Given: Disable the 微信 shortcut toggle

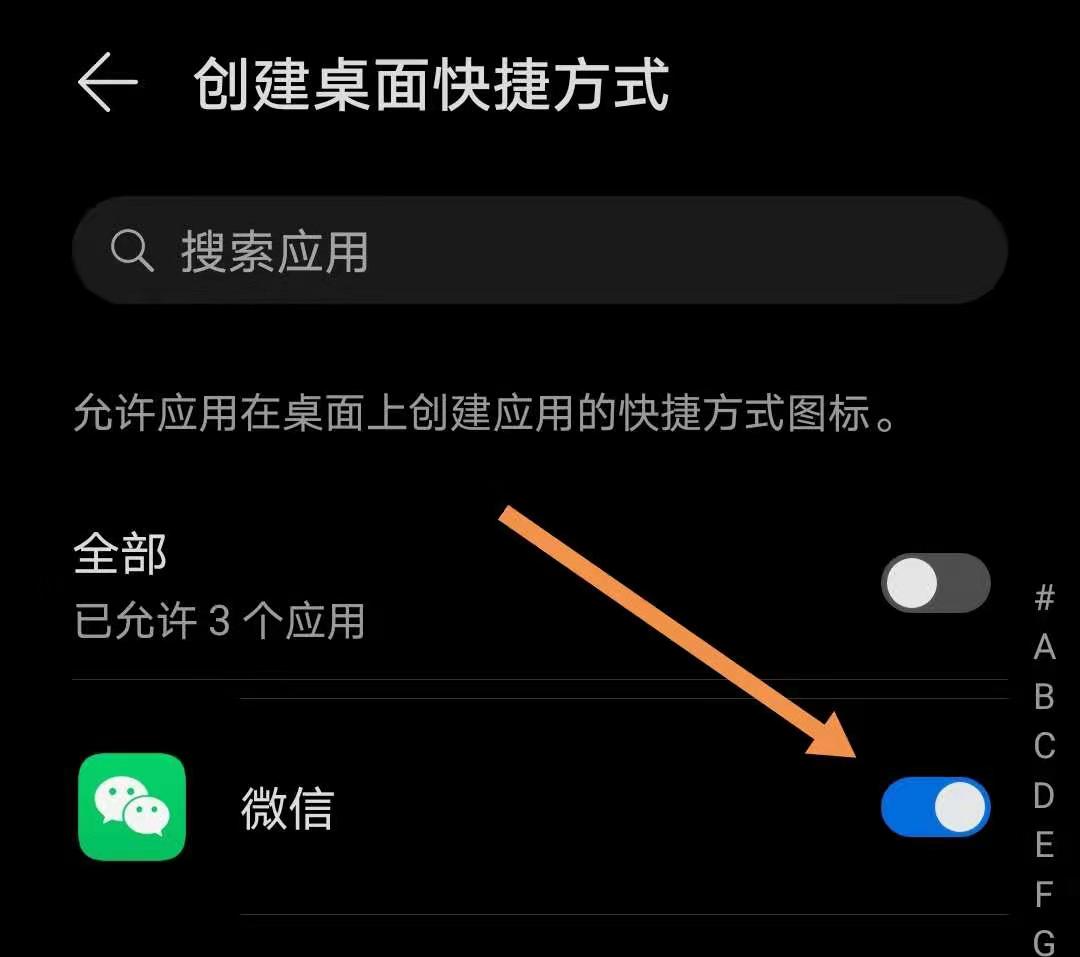Looking at the screenshot, I should [935, 808].
